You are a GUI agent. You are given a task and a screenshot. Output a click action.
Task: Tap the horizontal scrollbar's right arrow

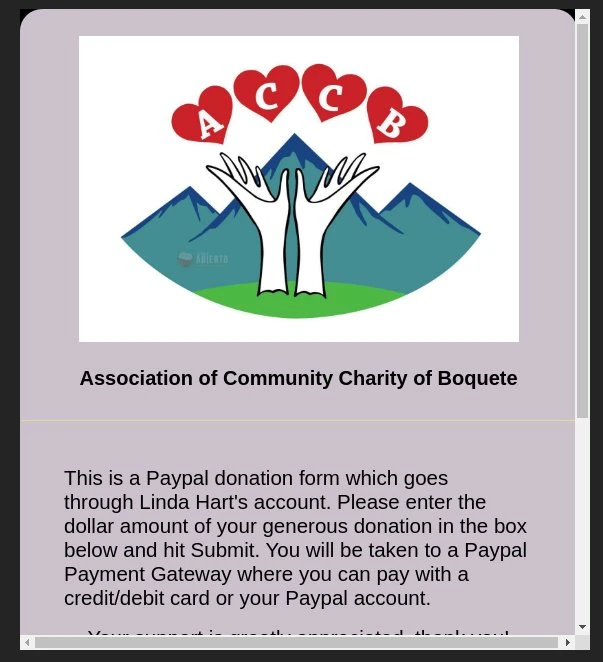567,642
